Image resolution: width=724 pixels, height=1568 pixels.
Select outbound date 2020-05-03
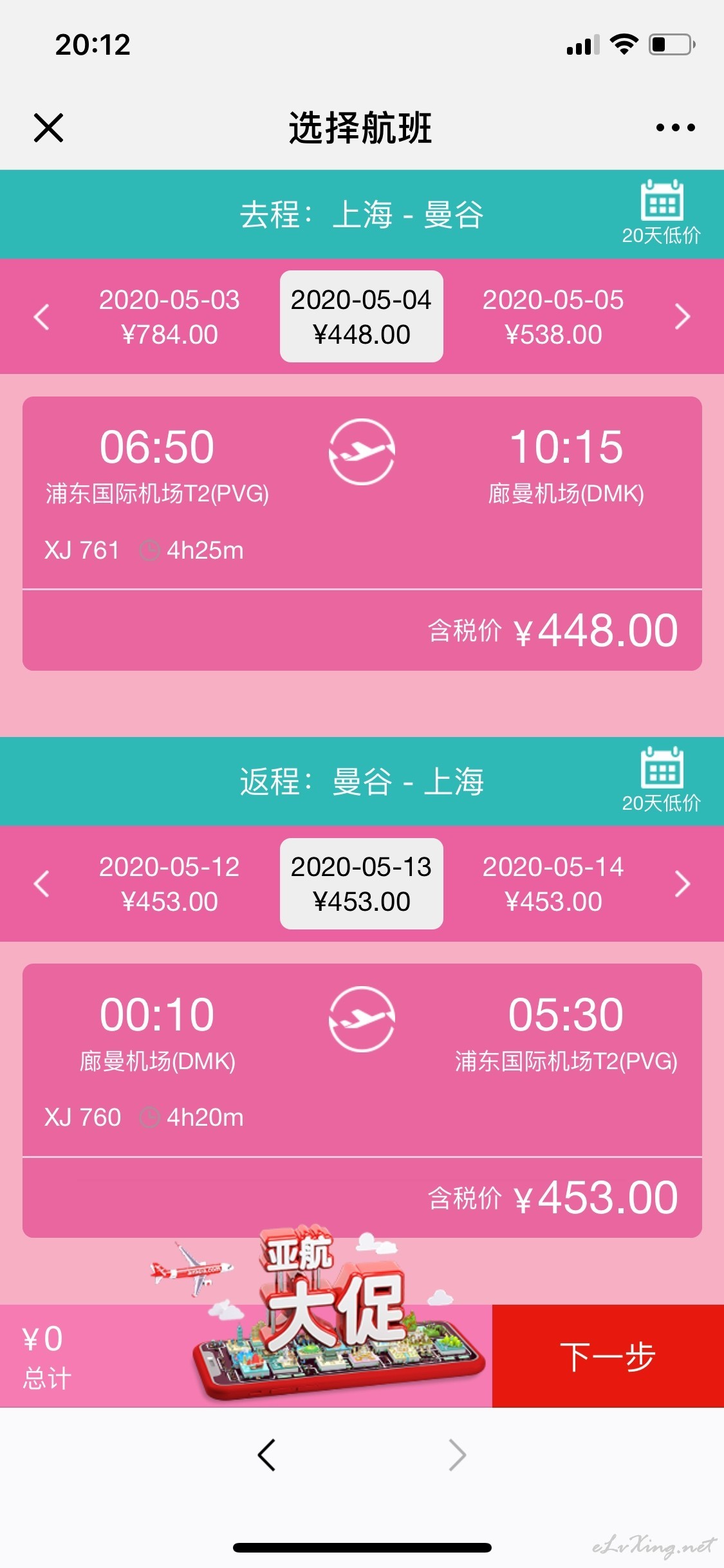coord(169,317)
